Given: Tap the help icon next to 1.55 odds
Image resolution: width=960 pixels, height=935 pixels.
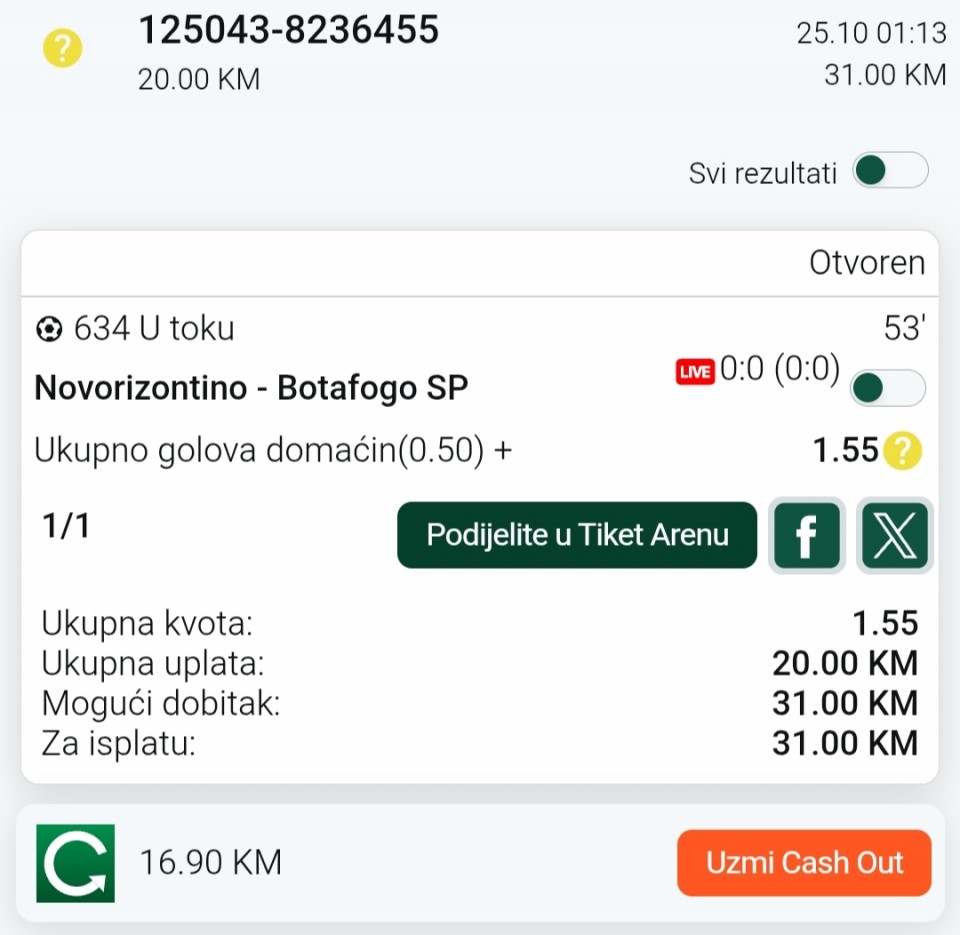Looking at the screenshot, I should [x=902, y=452].
